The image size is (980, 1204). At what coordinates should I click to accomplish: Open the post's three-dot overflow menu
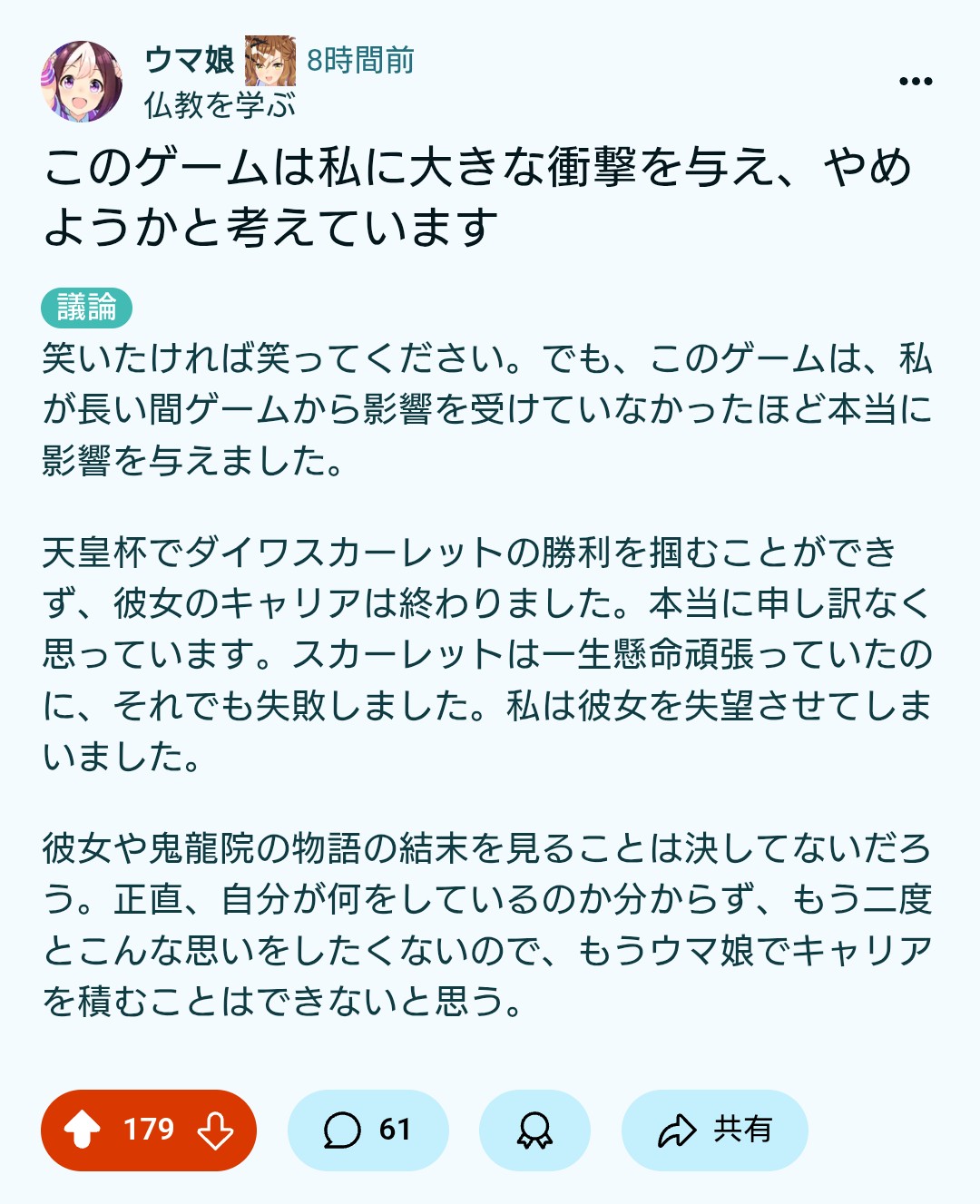pyautogui.click(x=915, y=82)
